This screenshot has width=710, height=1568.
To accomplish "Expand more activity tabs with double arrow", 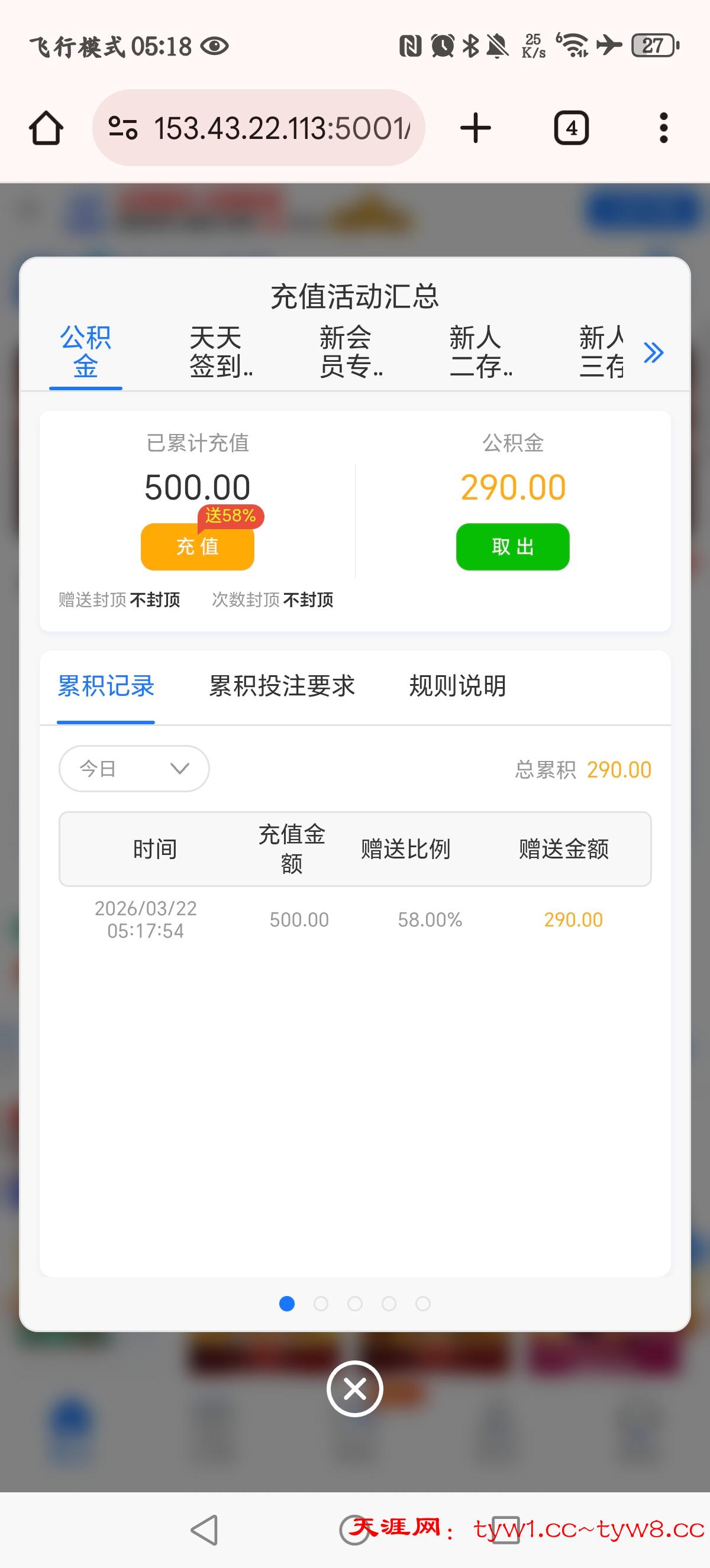I will (x=653, y=352).
